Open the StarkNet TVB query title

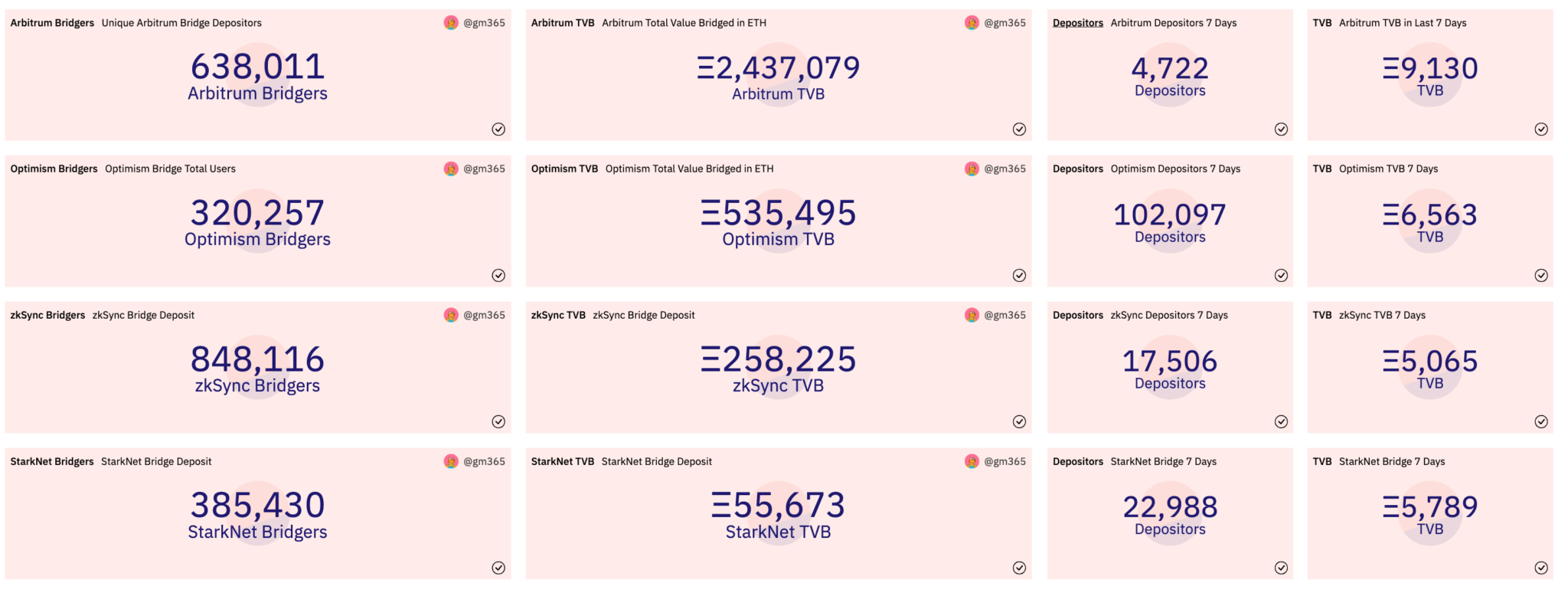pos(563,461)
